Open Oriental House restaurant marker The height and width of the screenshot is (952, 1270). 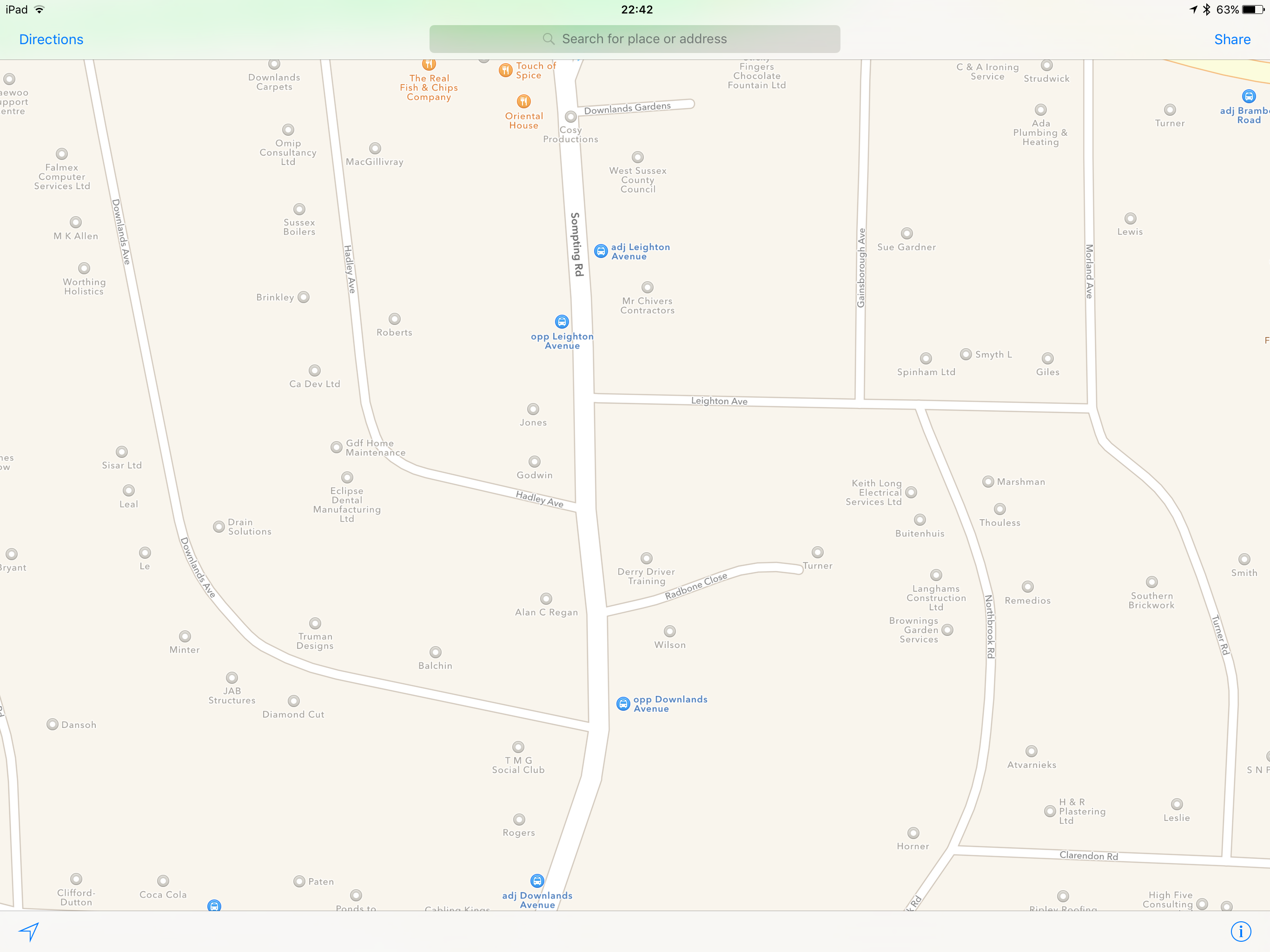pyautogui.click(x=523, y=102)
